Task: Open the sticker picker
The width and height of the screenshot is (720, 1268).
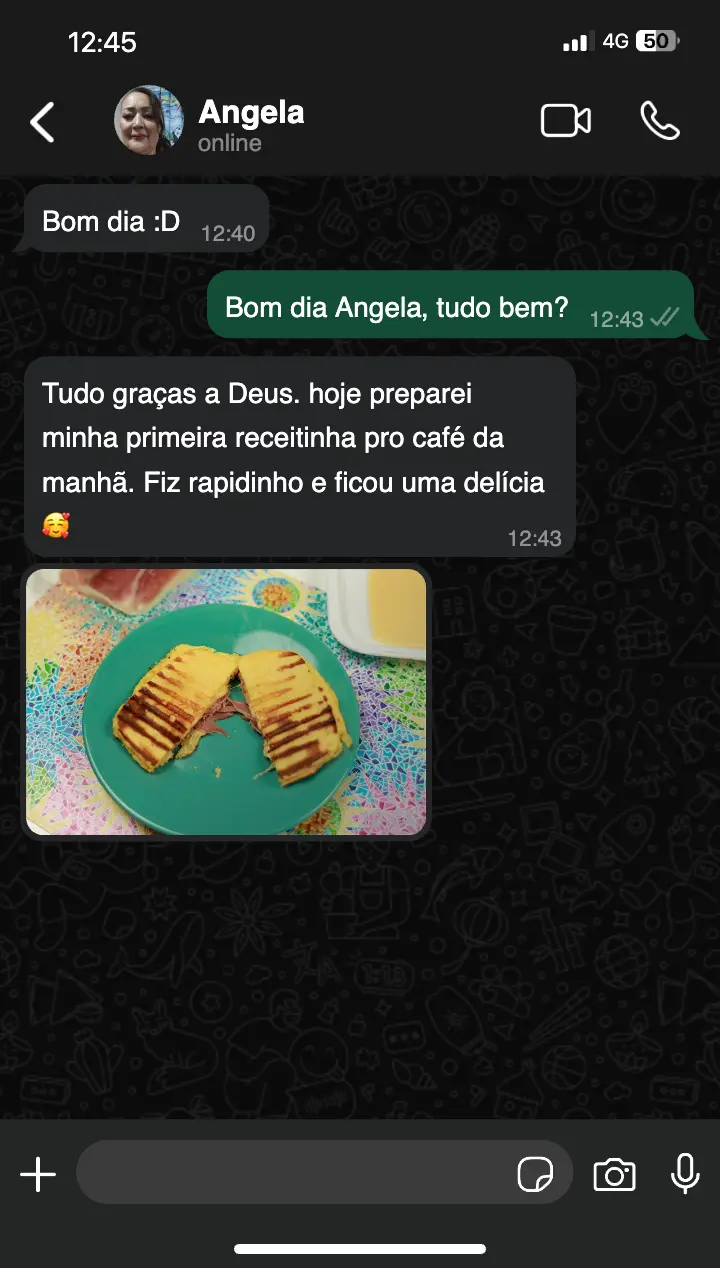Action: (x=535, y=1174)
